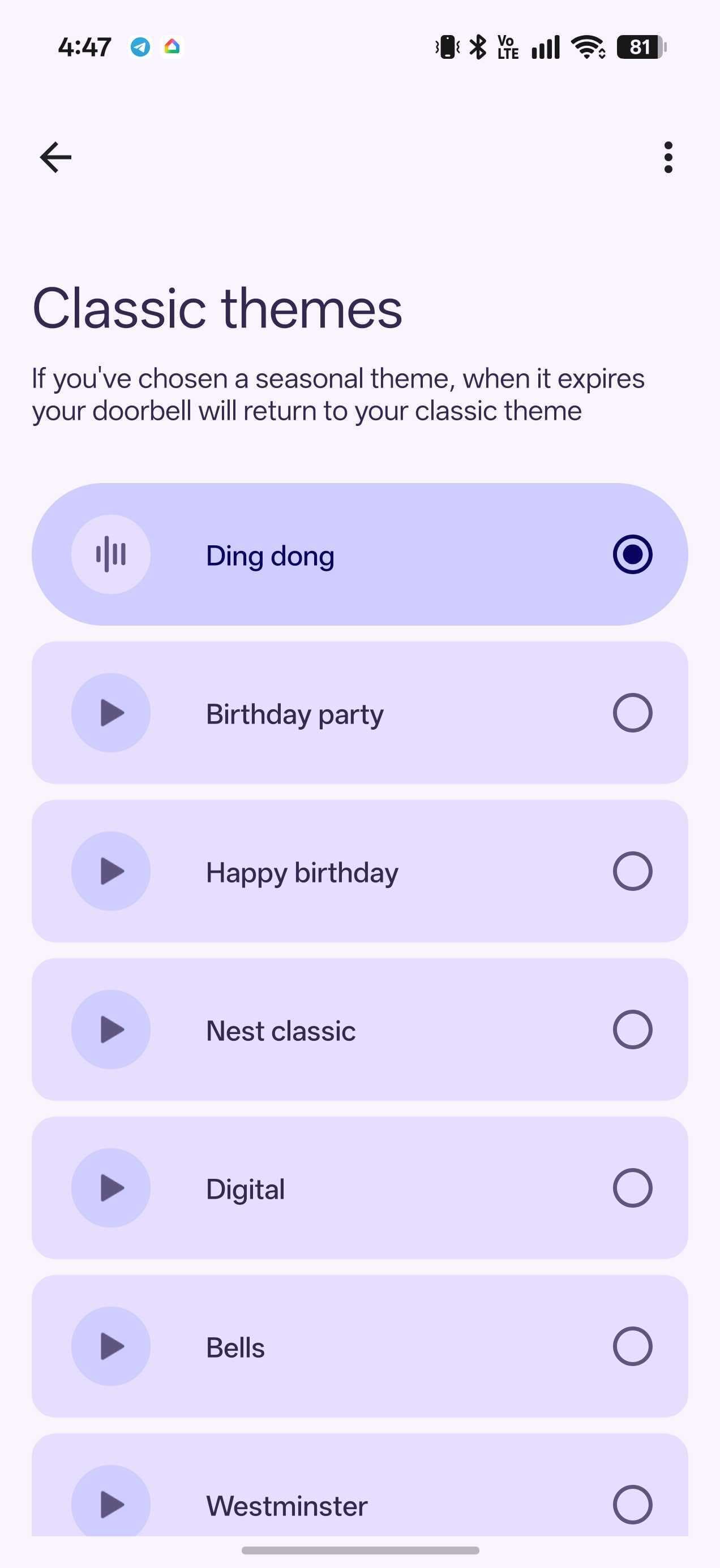Open the three-dot overflow menu
Image resolution: width=720 pixels, height=1568 pixels.
pyautogui.click(x=668, y=157)
